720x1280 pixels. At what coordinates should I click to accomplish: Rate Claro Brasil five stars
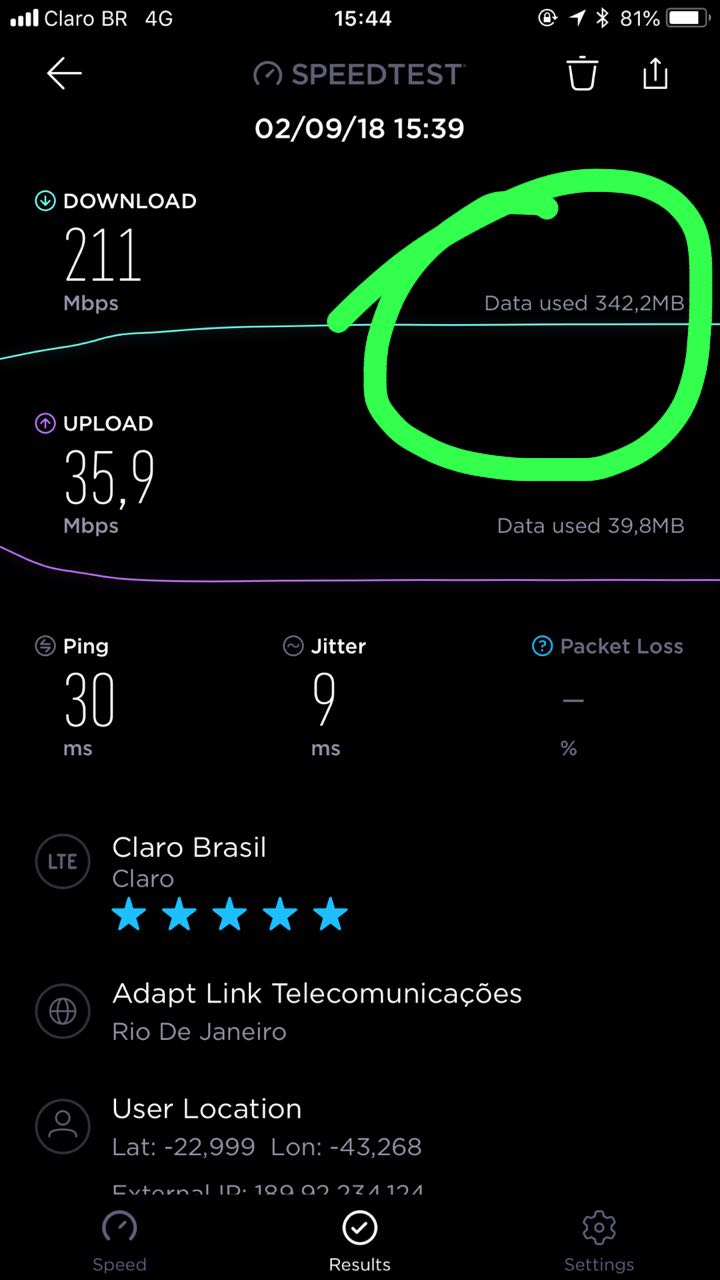330,914
